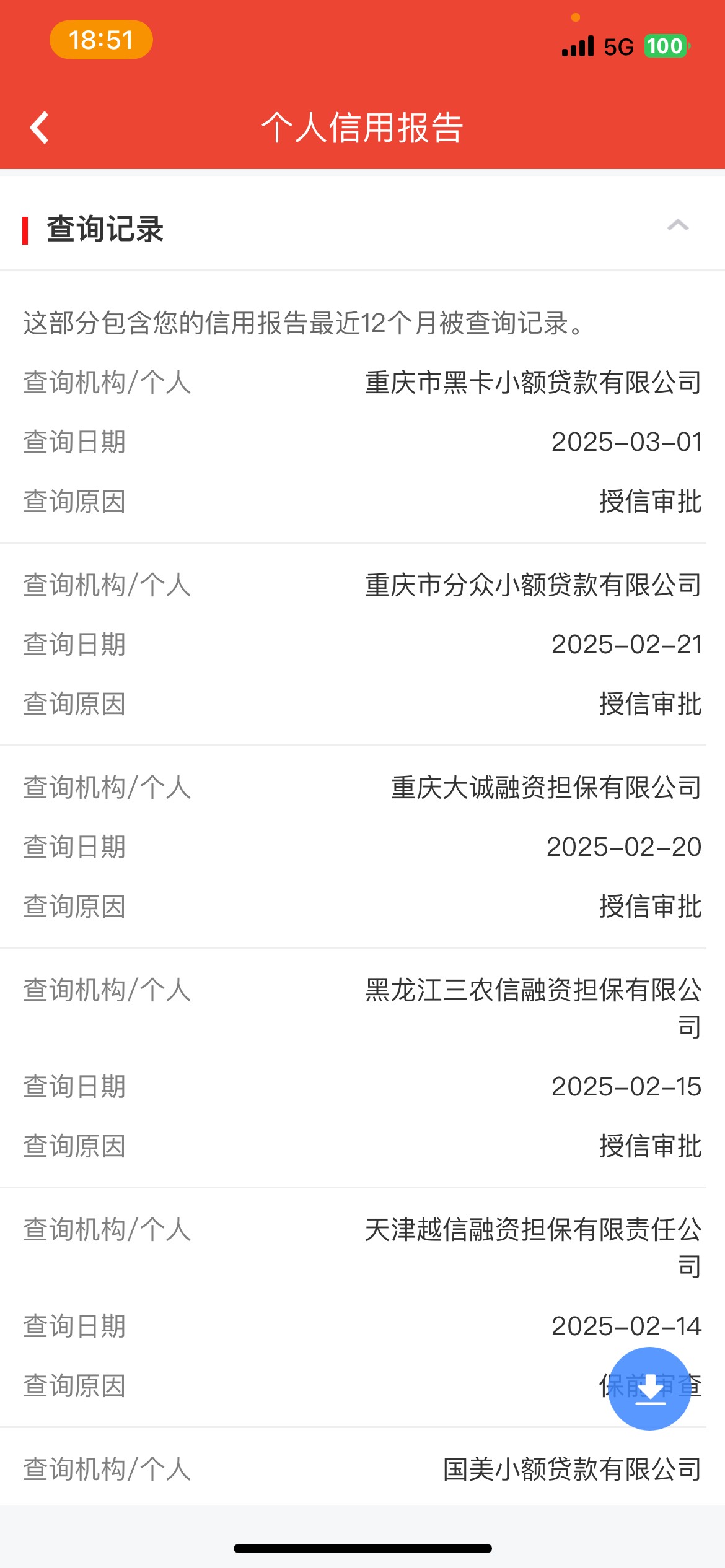This screenshot has width=725, height=1568.
Task: Go back using the top-left arrow
Action: [x=40, y=128]
